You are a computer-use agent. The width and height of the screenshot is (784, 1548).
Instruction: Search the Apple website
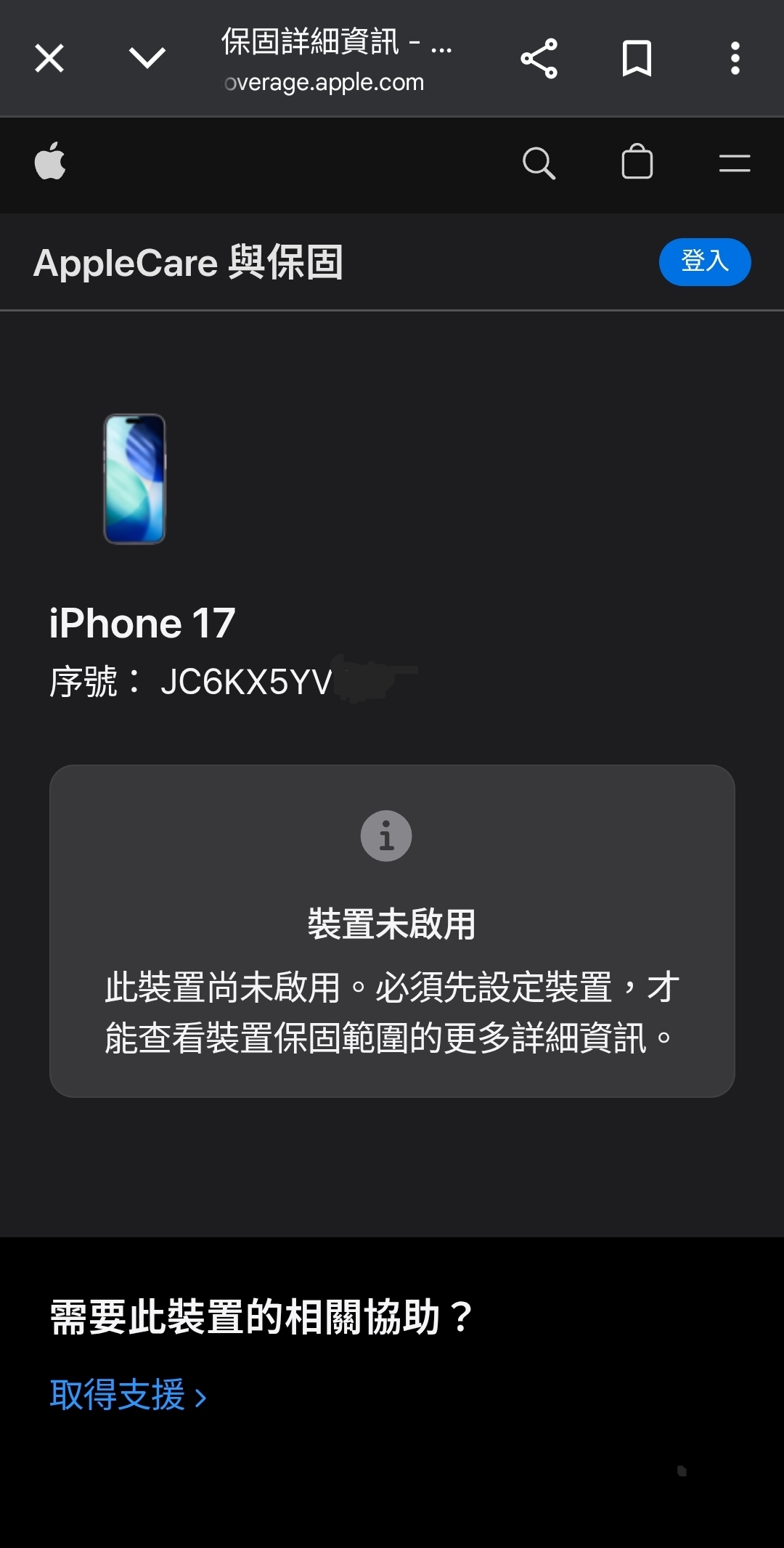539,163
